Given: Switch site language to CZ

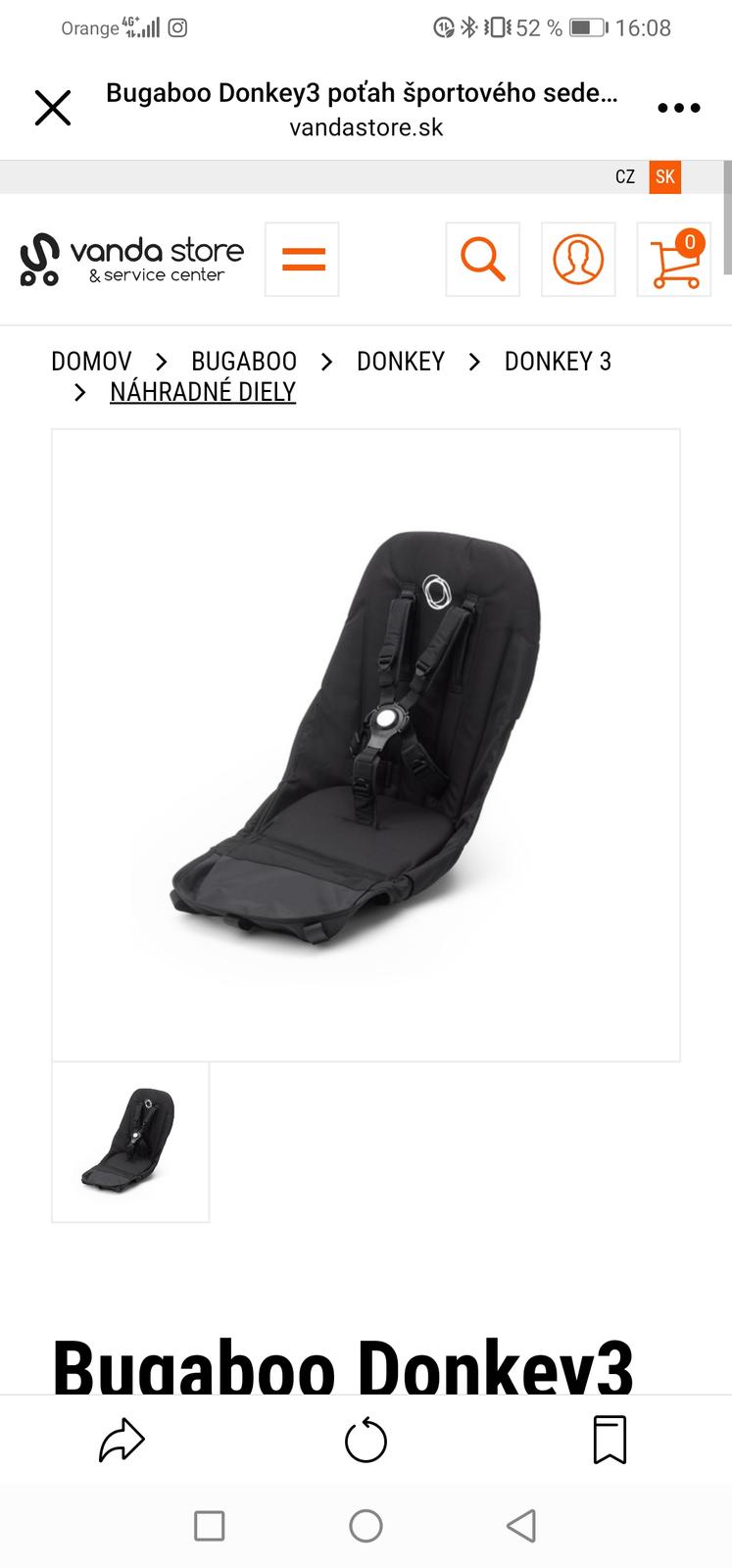Looking at the screenshot, I should (x=625, y=177).
